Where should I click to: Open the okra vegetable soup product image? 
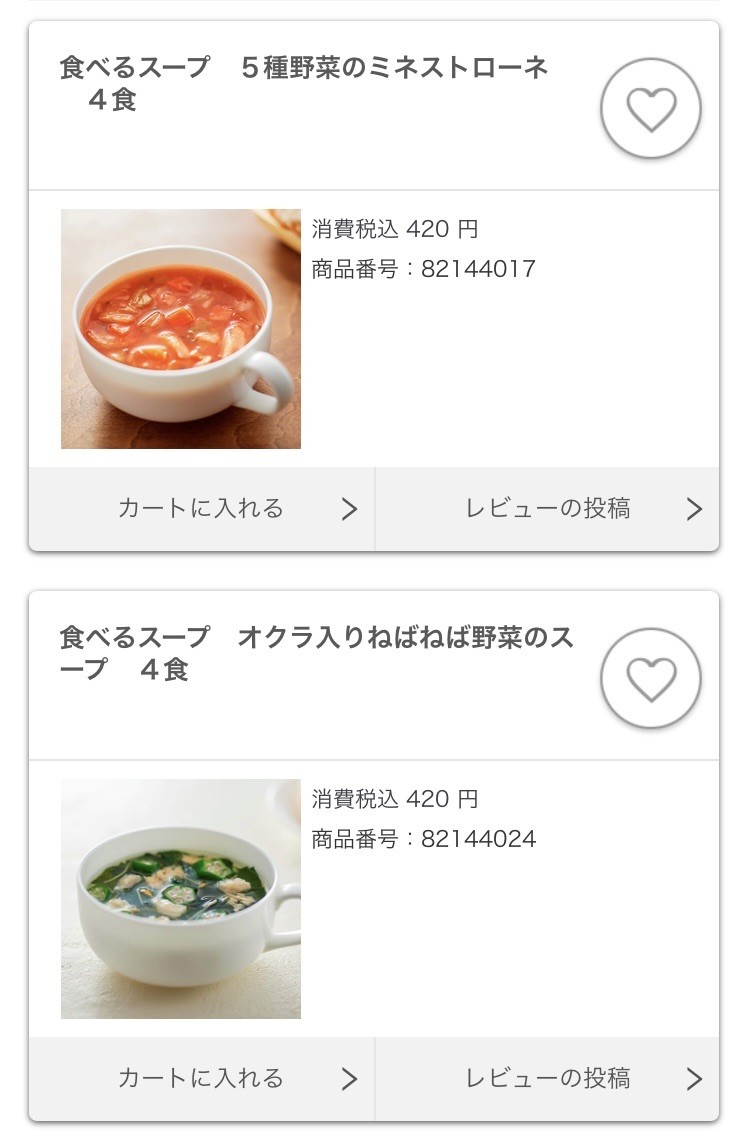coord(181,899)
